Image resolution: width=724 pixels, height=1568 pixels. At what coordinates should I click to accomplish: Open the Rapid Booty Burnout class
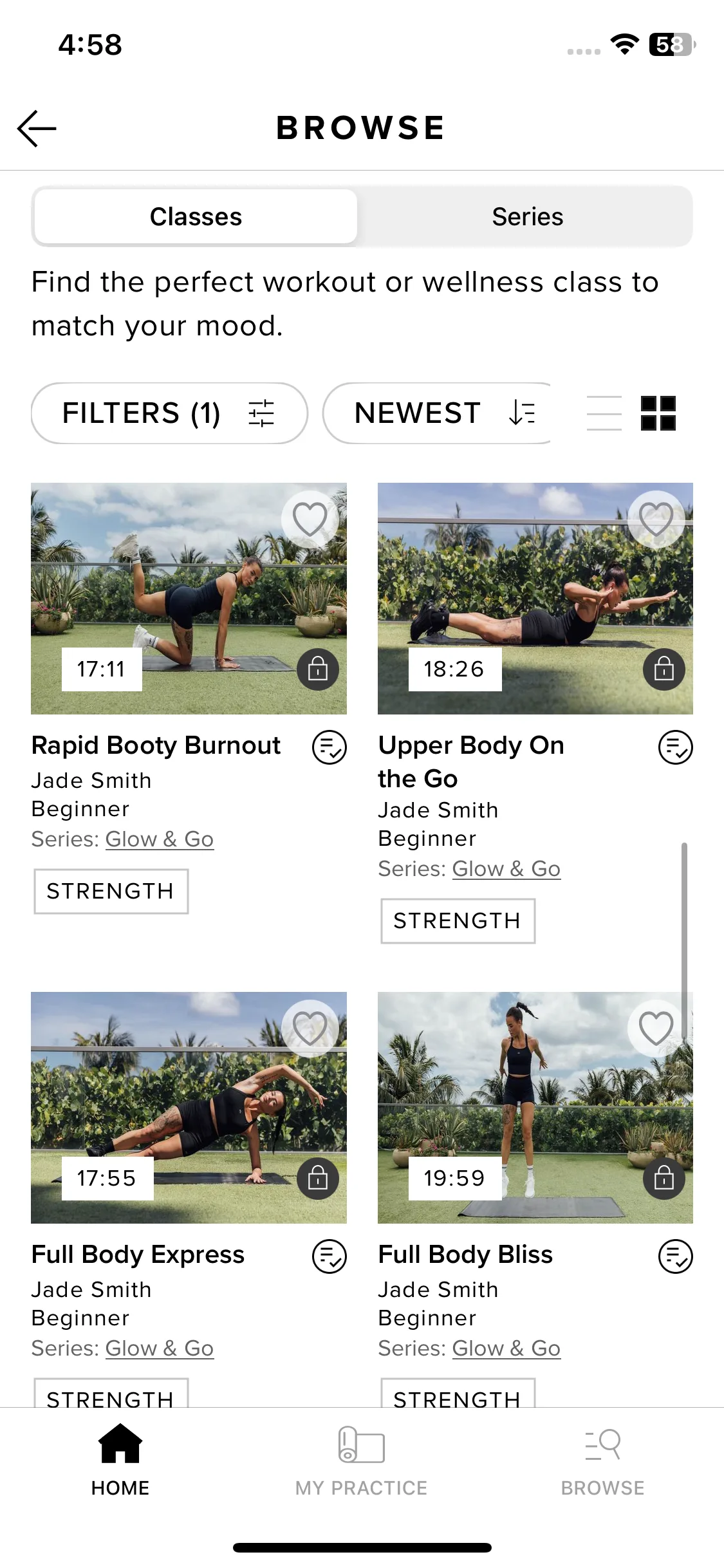[x=189, y=599]
